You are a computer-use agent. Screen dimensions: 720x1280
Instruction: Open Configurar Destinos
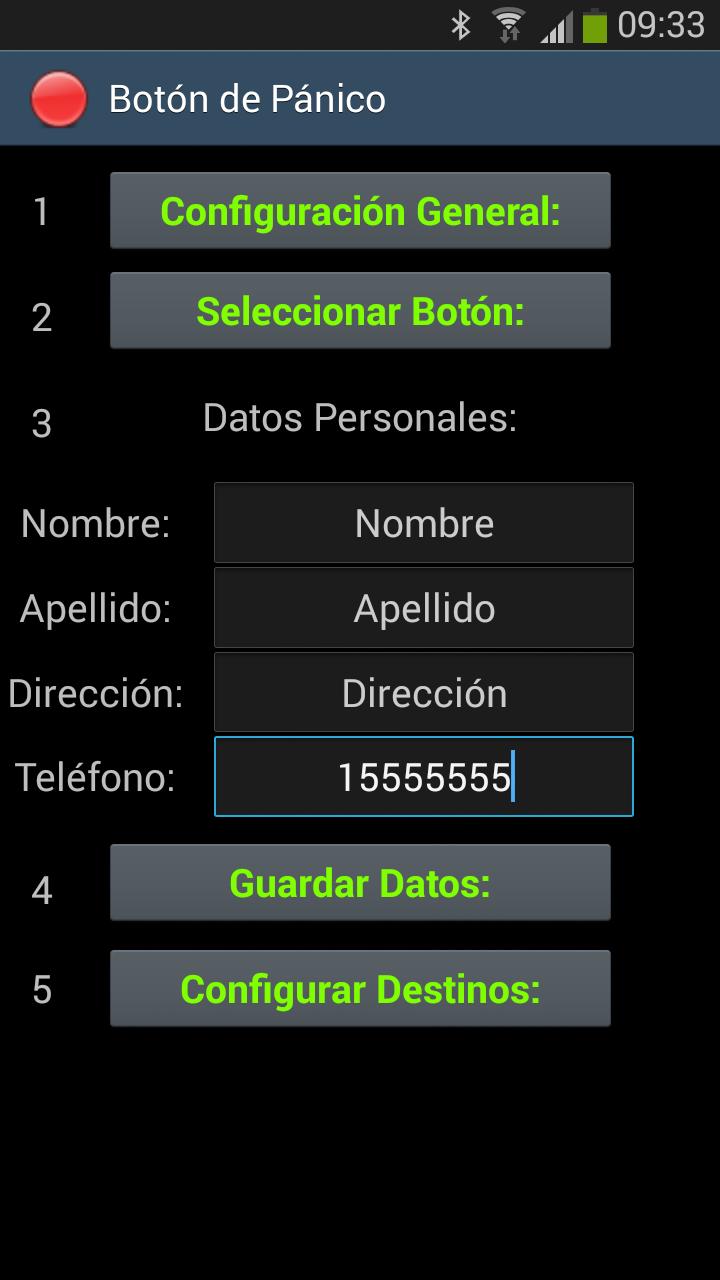coord(360,989)
